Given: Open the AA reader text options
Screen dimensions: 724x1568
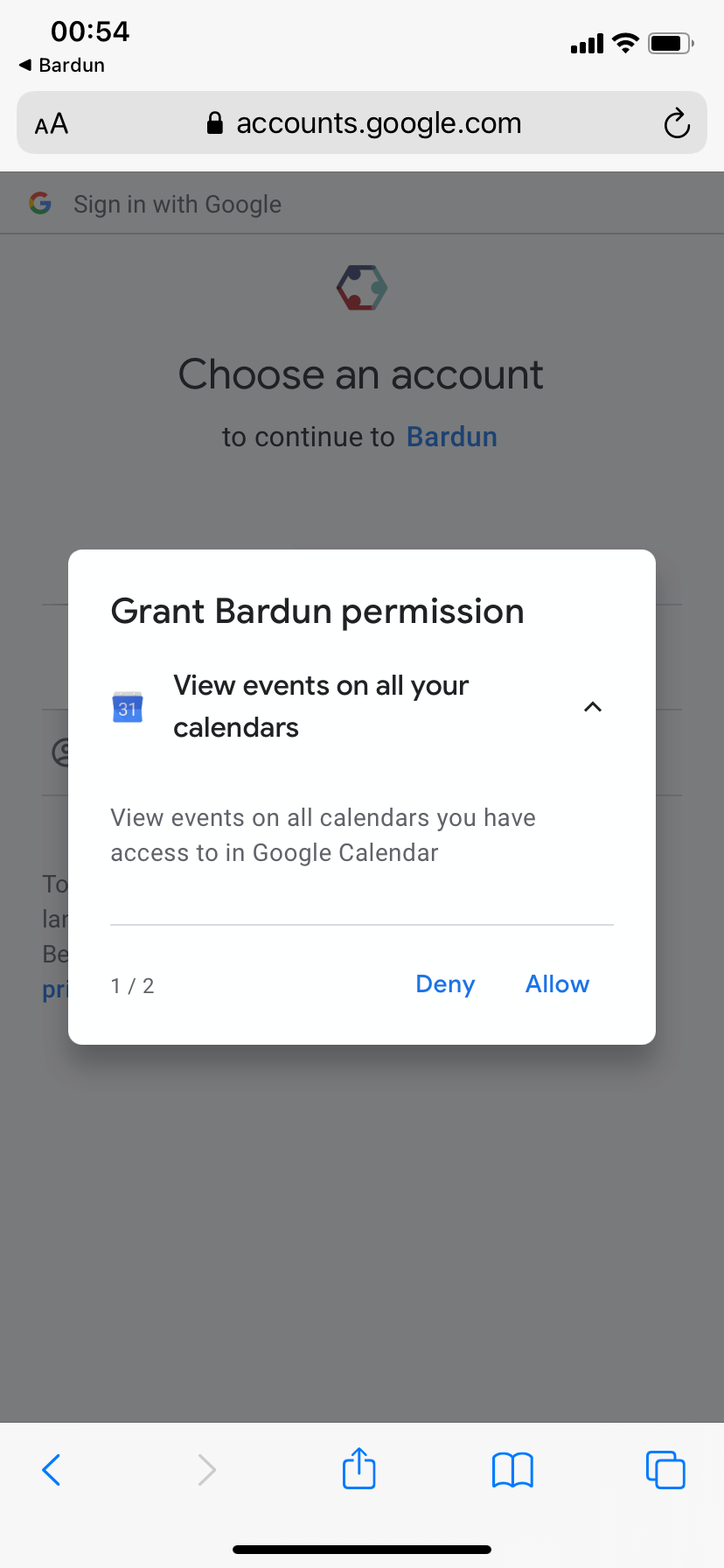Looking at the screenshot, I should tap(52, 123).
